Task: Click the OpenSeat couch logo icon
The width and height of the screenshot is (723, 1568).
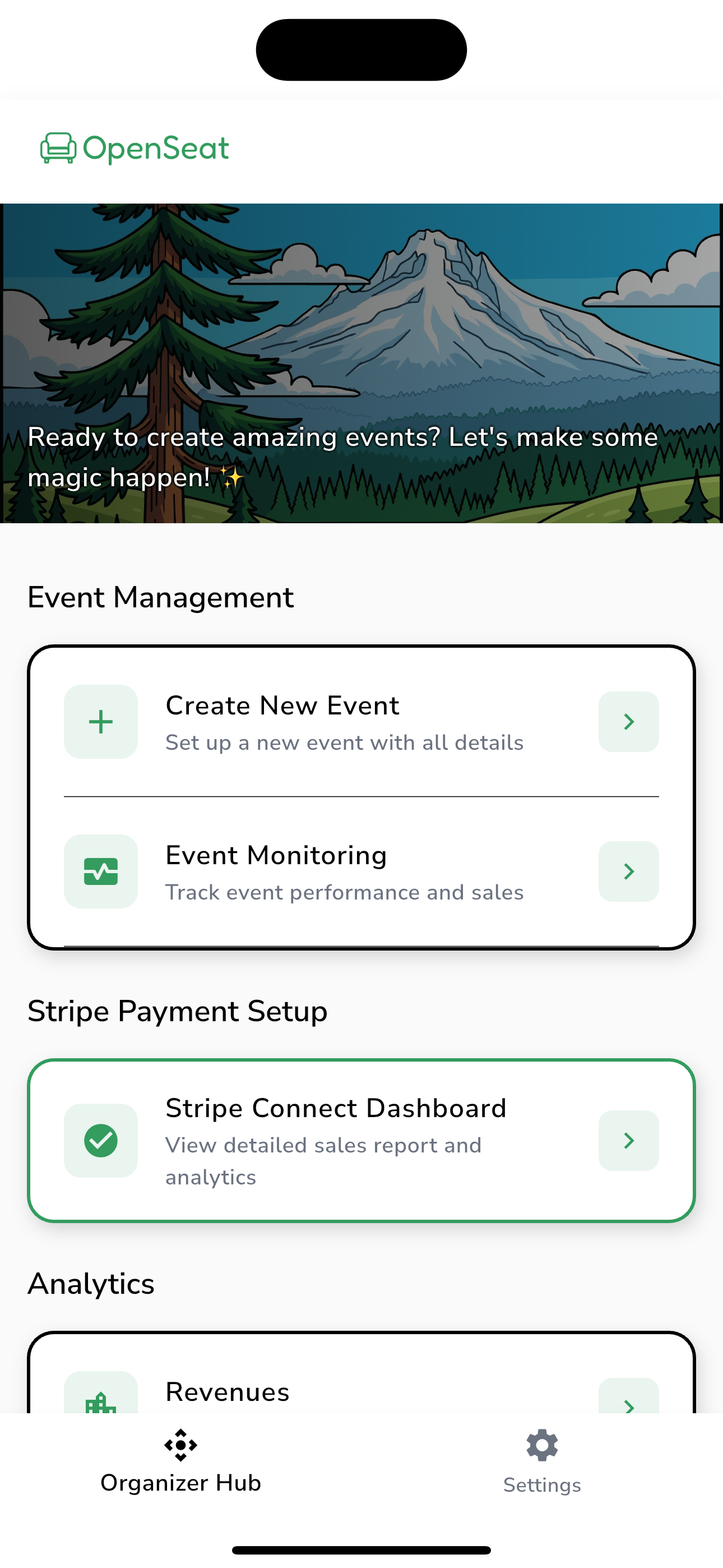Action: pyautogui.click(x=58, y=147)
